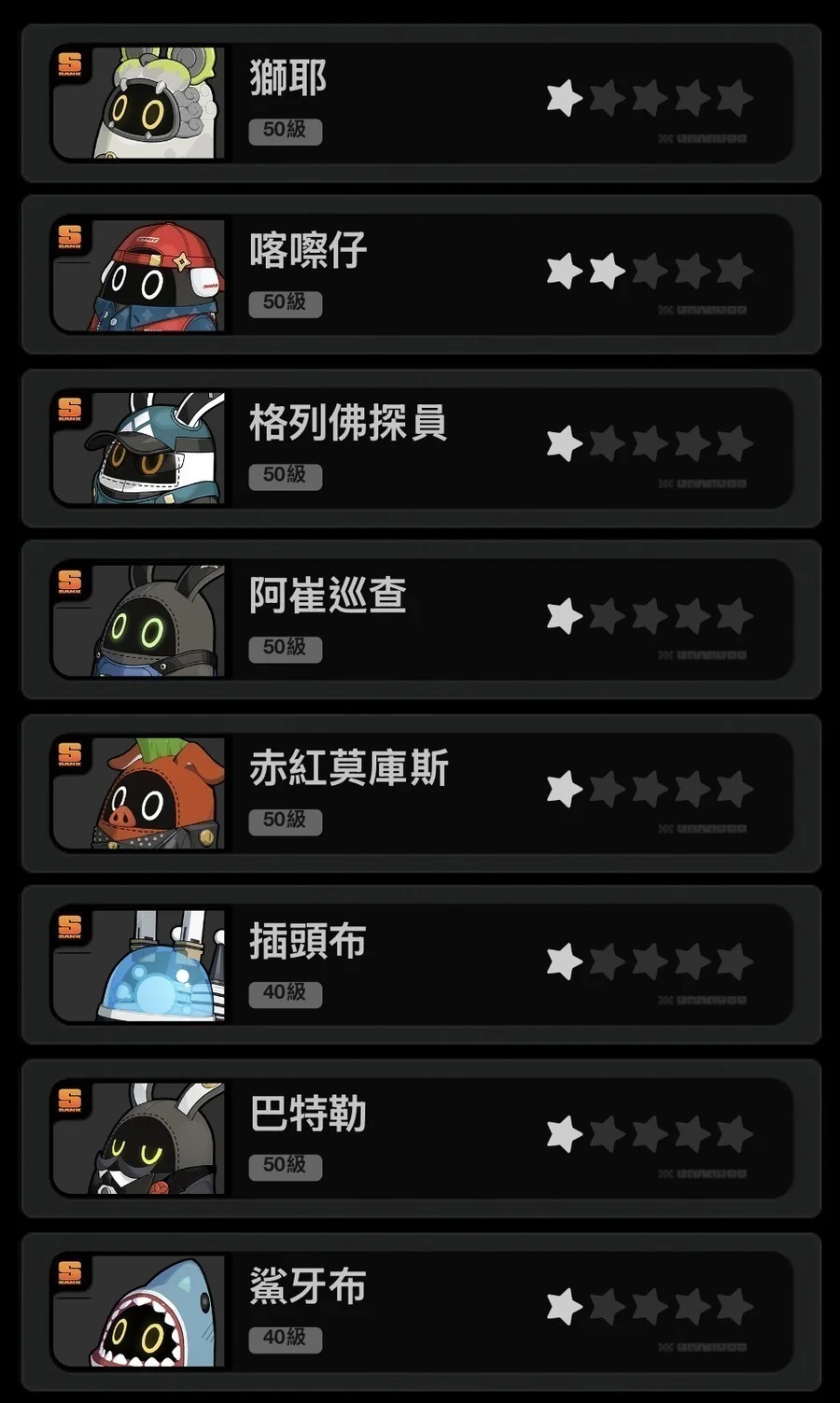Open the 獅耶 Bangboo row

click(x=420, y=103)
